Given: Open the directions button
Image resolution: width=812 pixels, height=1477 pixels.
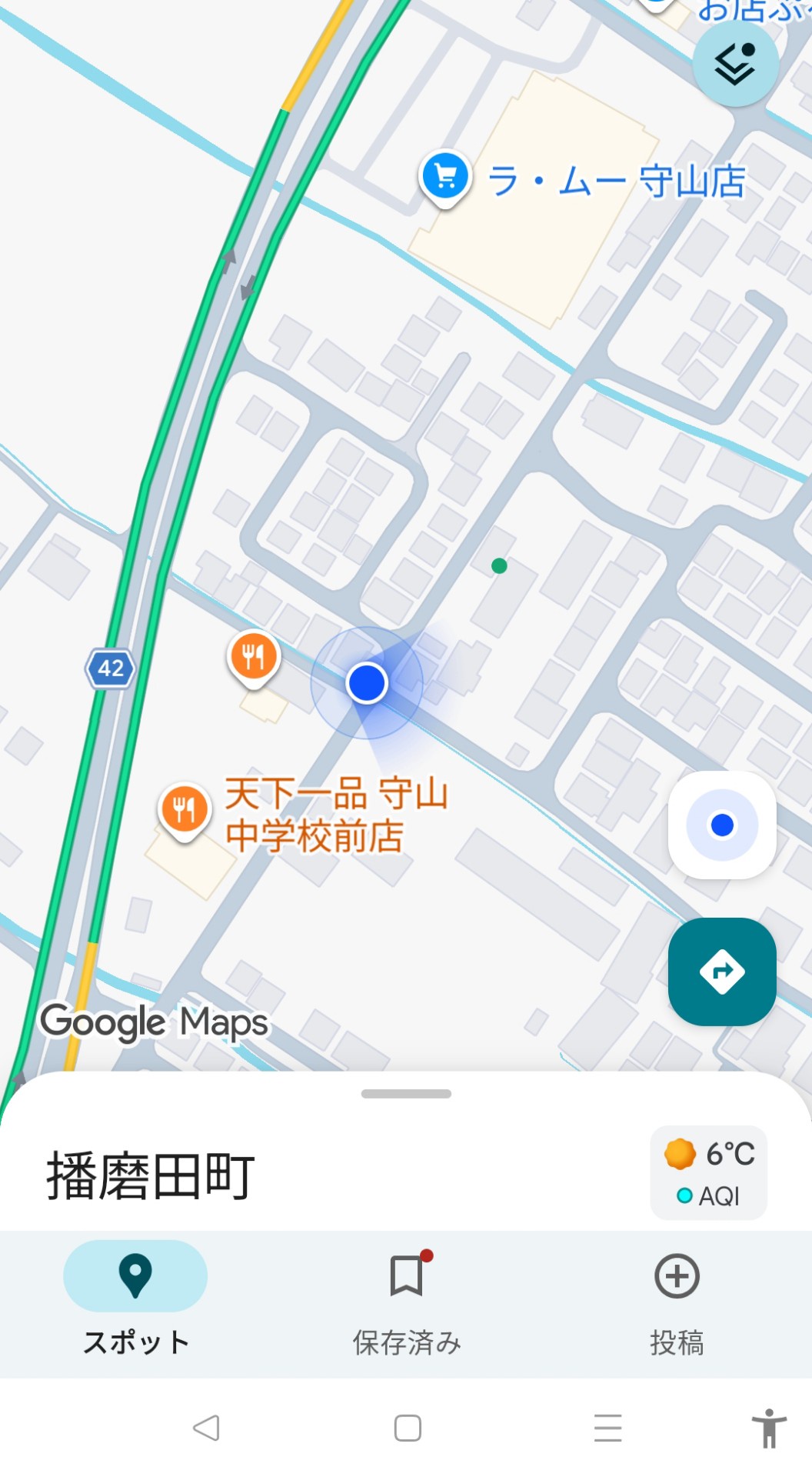Looking at the screenshot, I should point(722,972).
